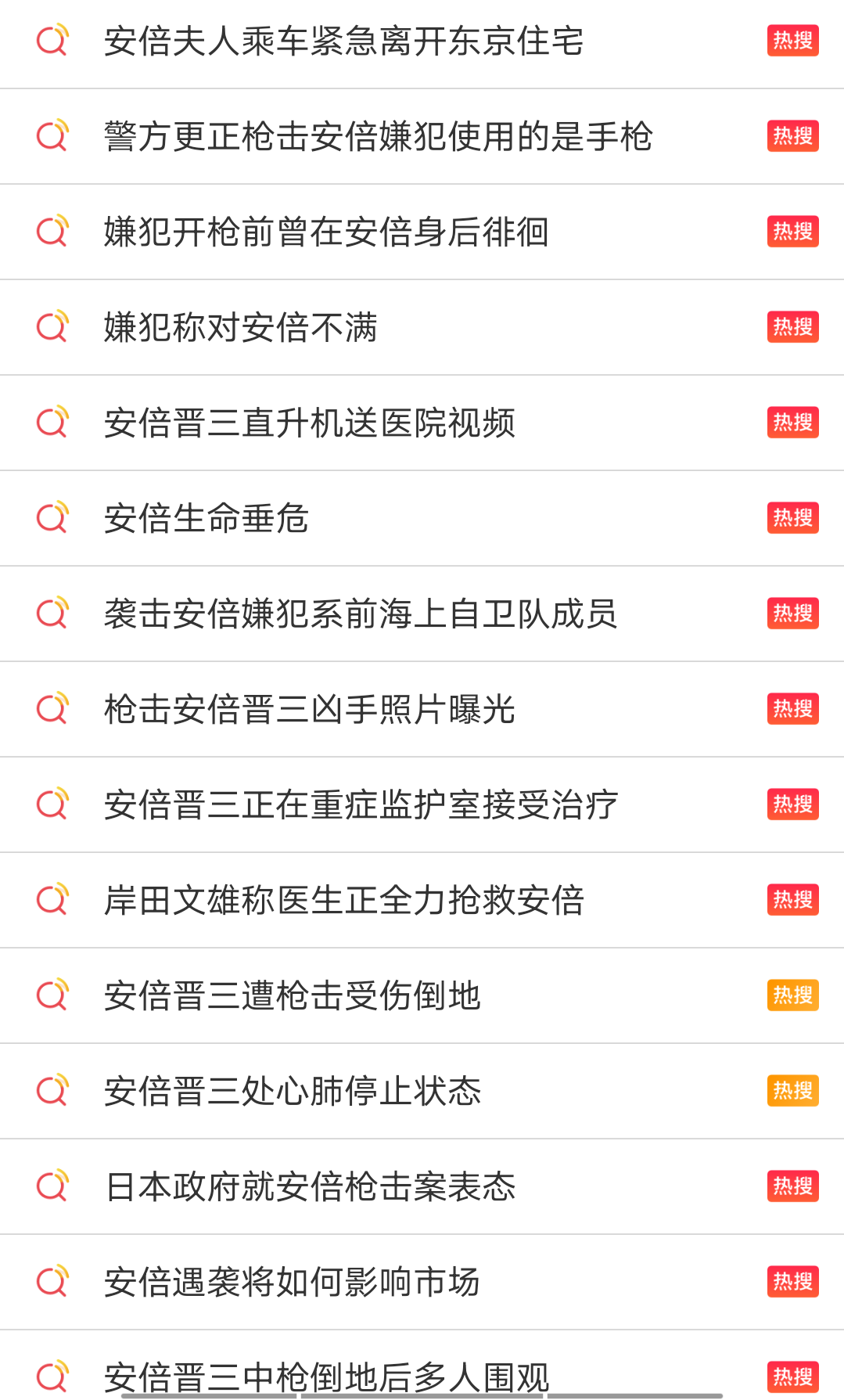
Task: Open 袭击安倍嫌犯系前海上自卫队成员
Action: [361, 613]
